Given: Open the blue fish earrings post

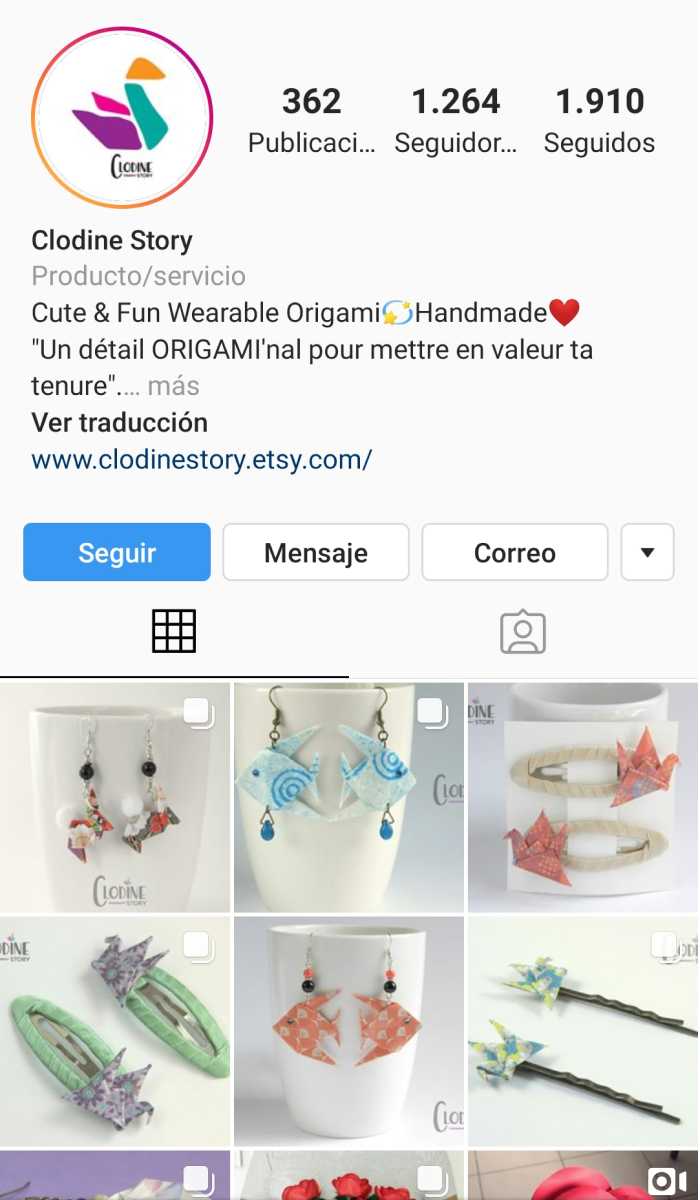Looking at the screenshot, I should (348, 797).
